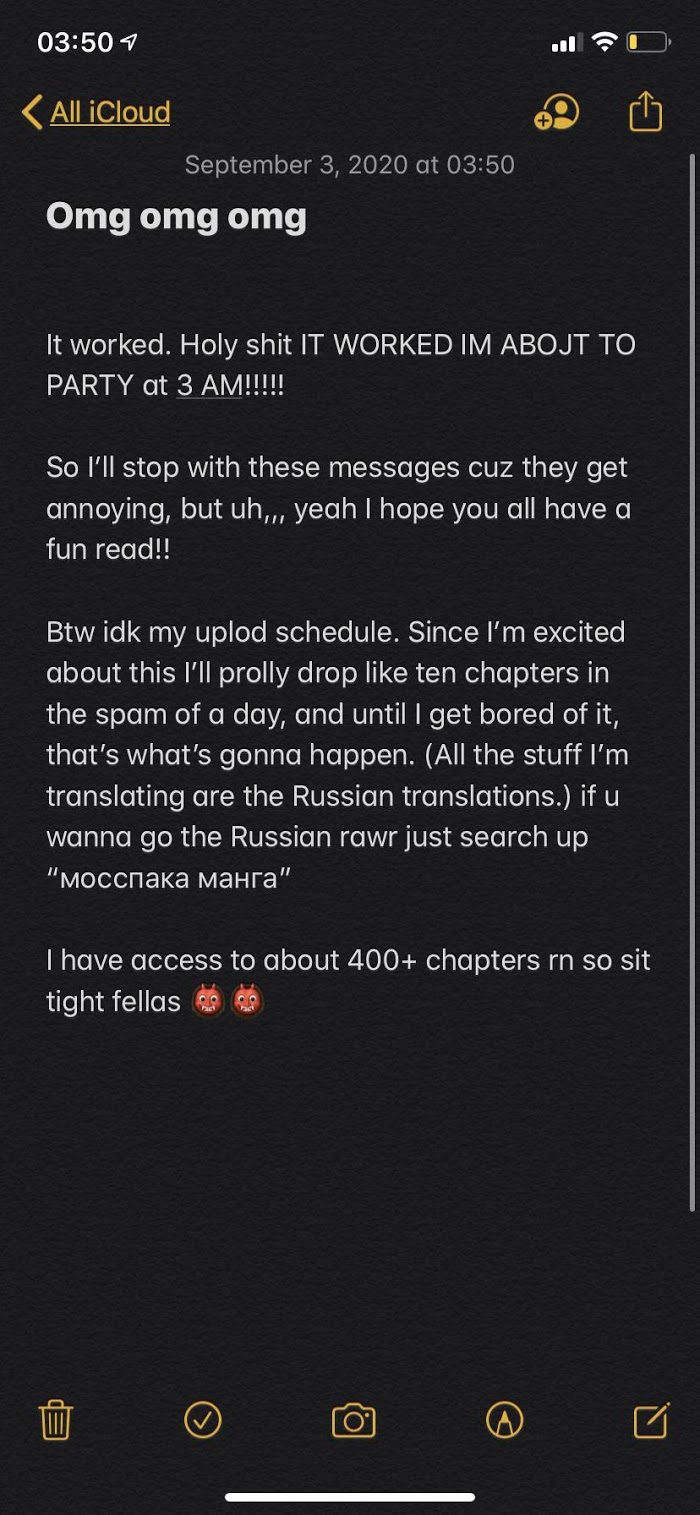Image resolution: width=700 pixels, height=1515 pixels.
Task: Share this note
Action: pos(646,111)
